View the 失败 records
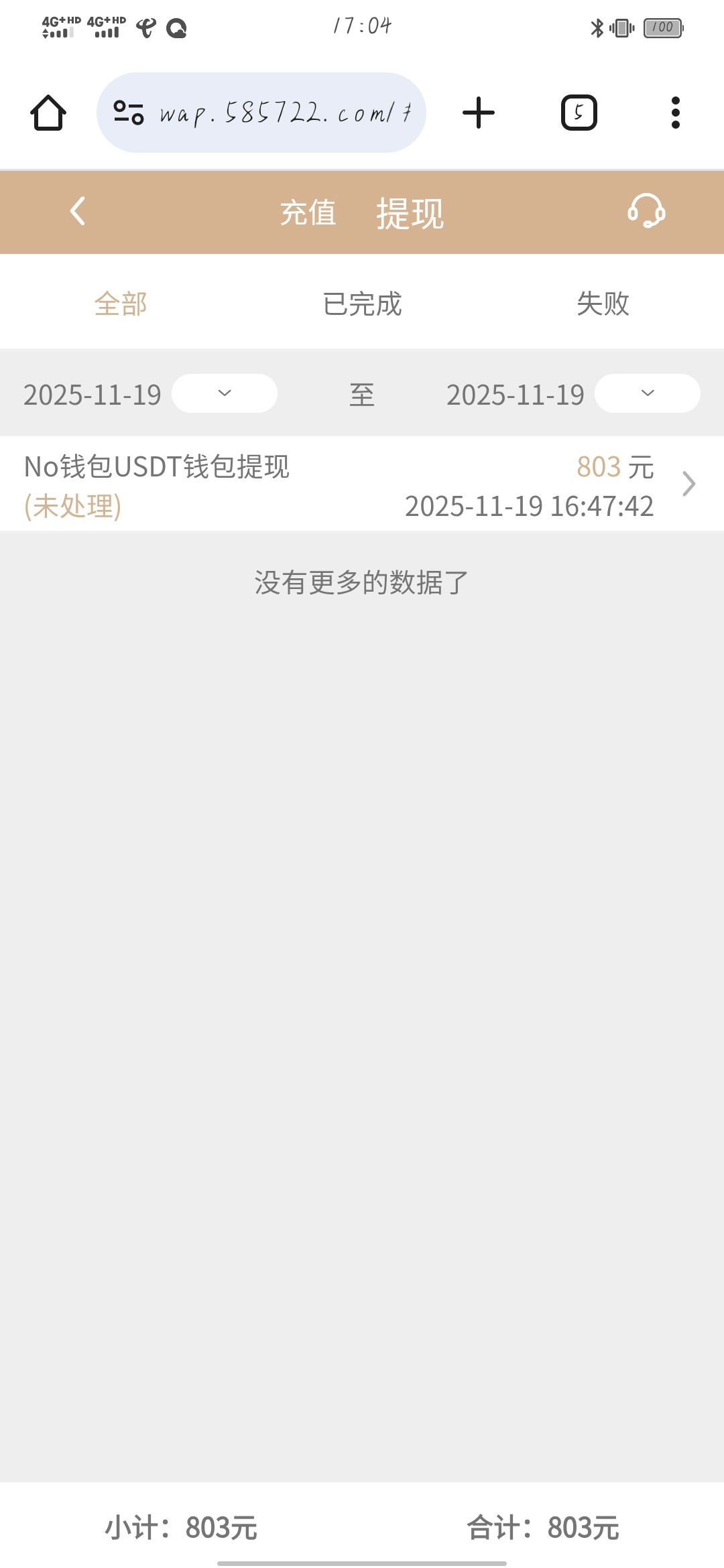 pos(603,304)
